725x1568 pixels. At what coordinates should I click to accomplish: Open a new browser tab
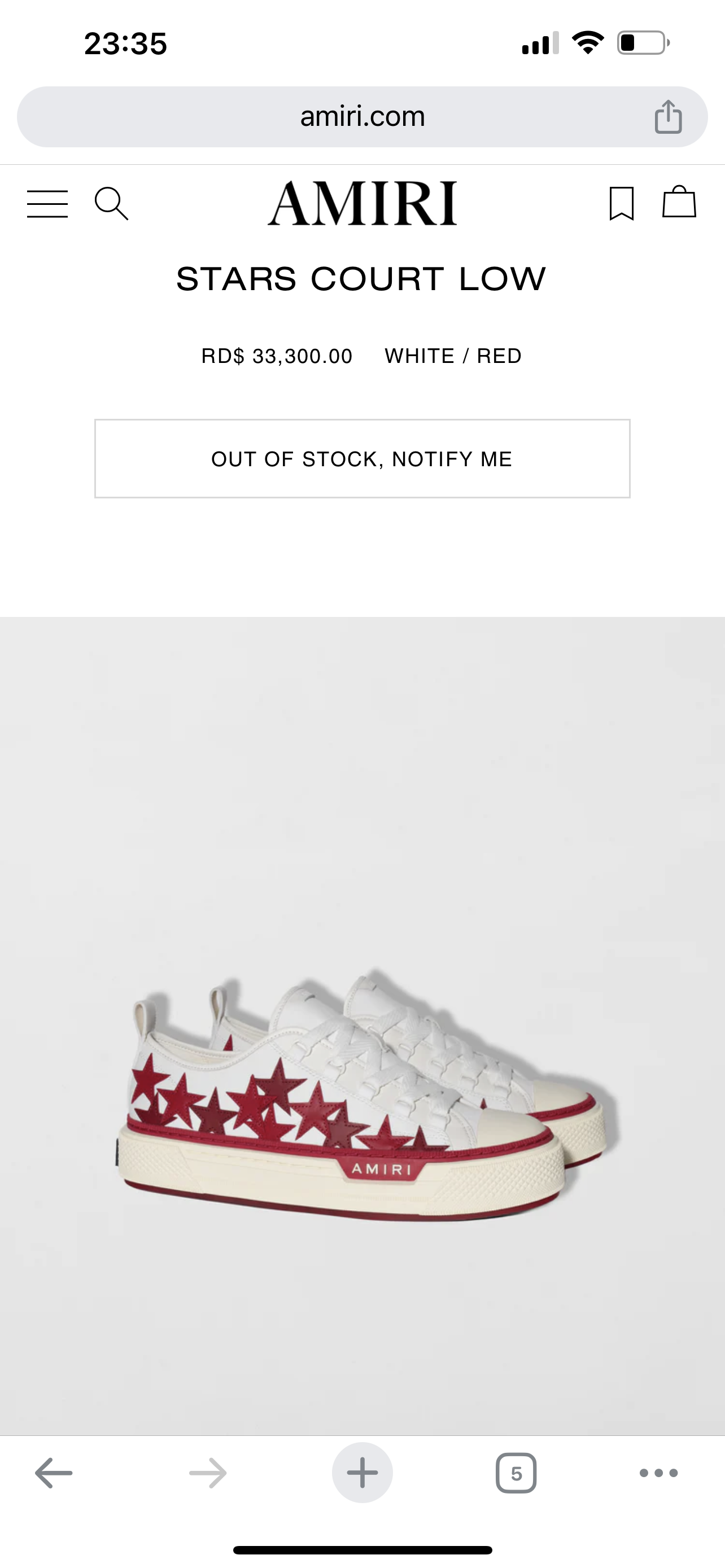[x=362, y=1473]
